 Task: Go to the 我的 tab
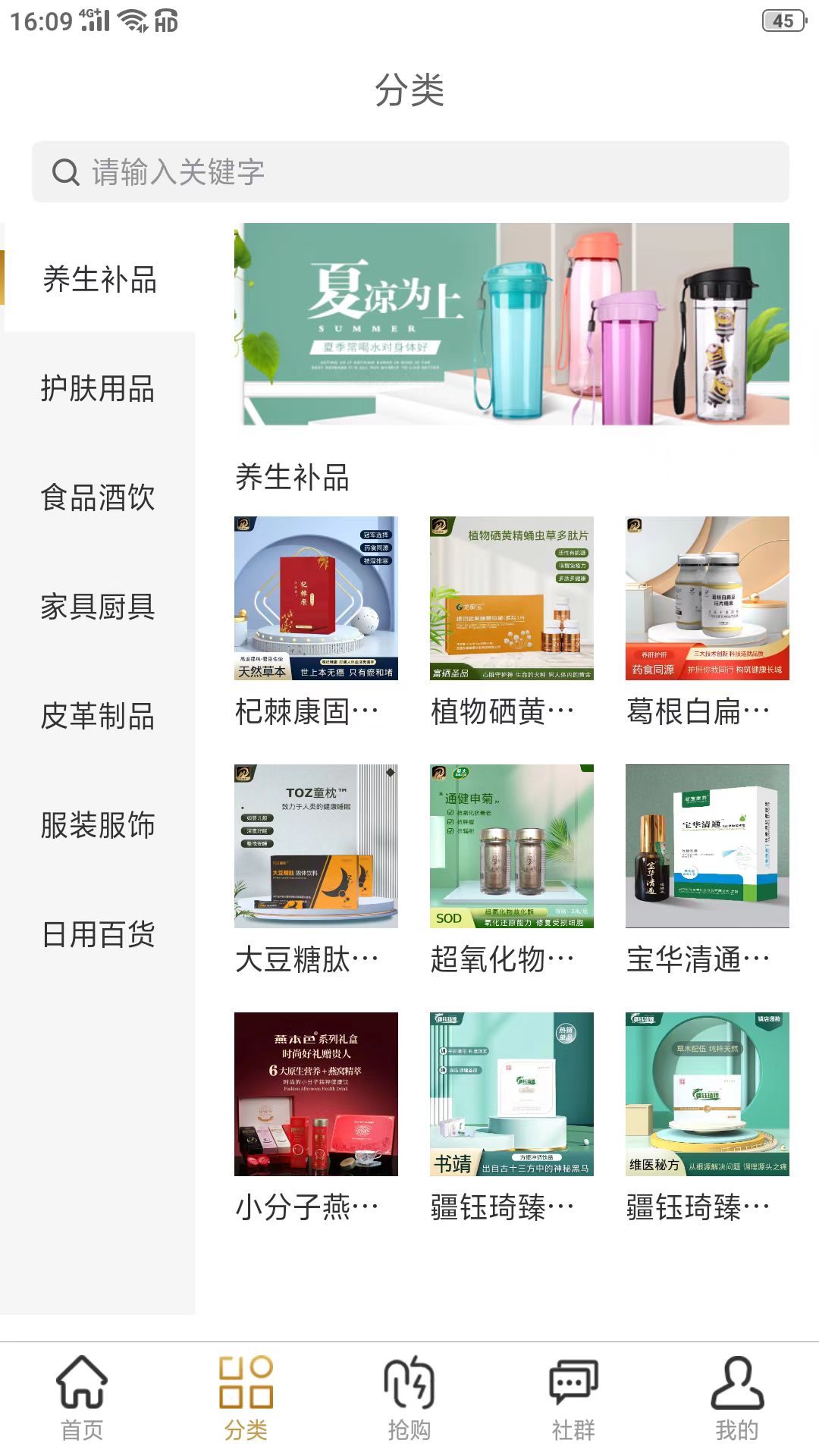click(x=737, y=1398)
